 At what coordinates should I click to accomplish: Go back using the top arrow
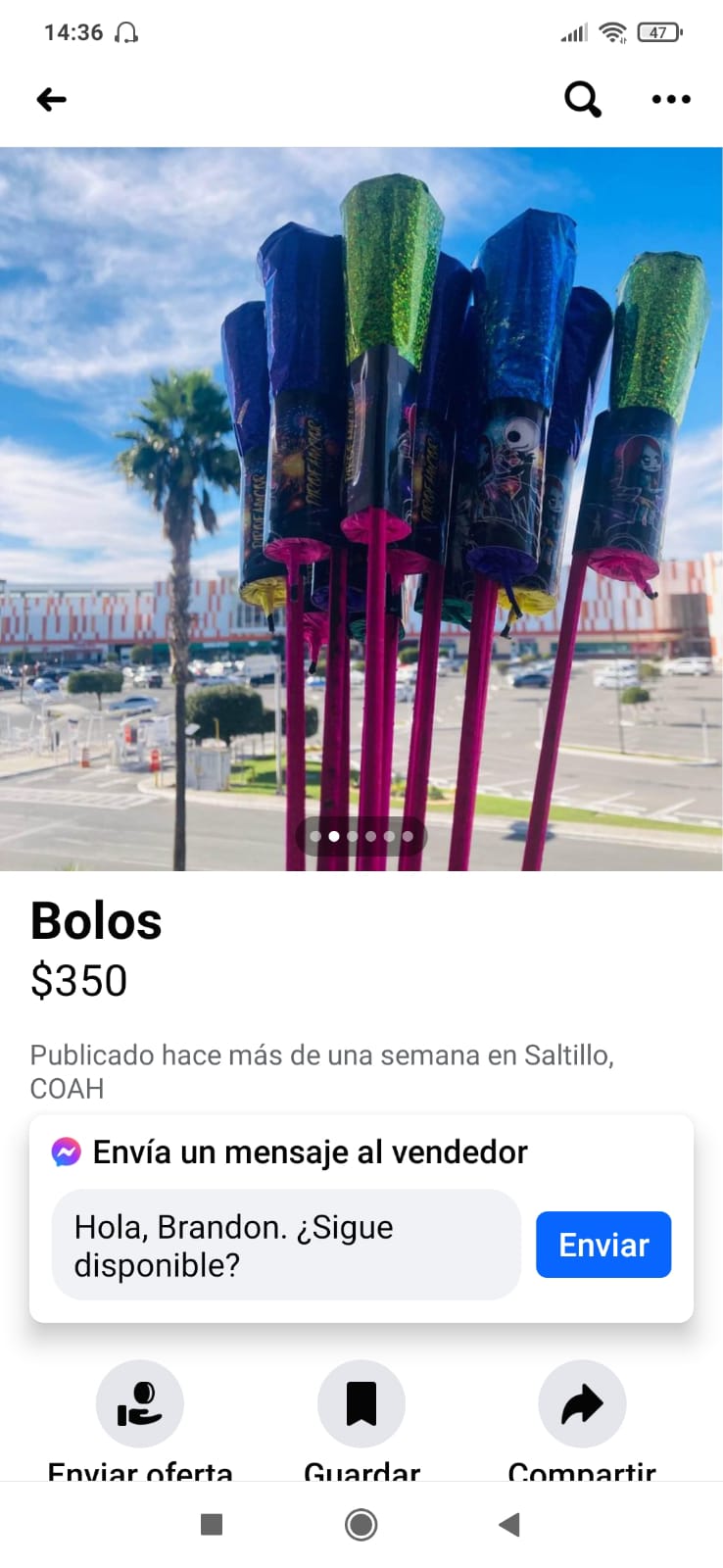pyautogui.click(x=51, y=99)
